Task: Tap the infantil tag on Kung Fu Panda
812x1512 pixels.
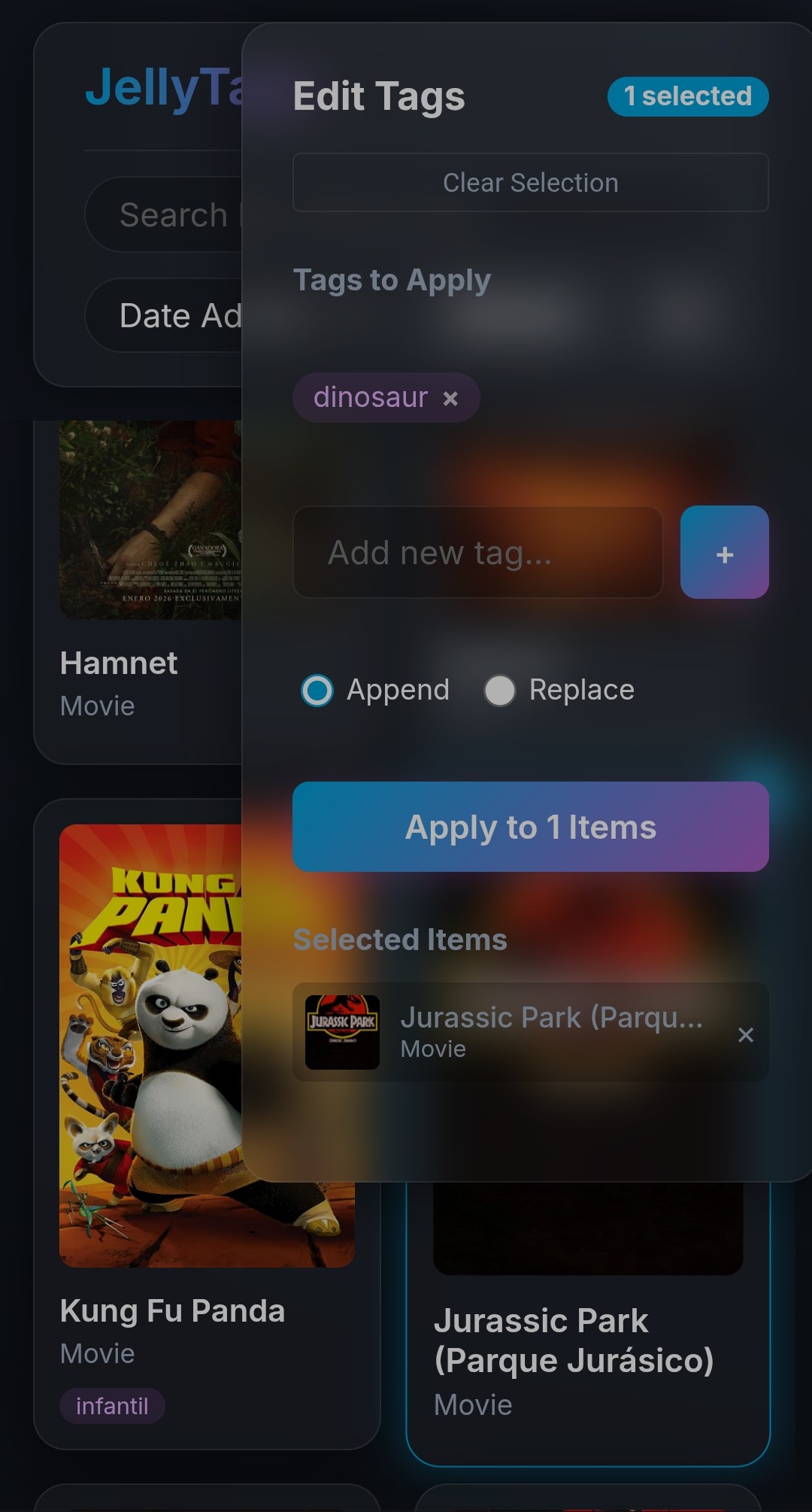Action: (112, 1406)
